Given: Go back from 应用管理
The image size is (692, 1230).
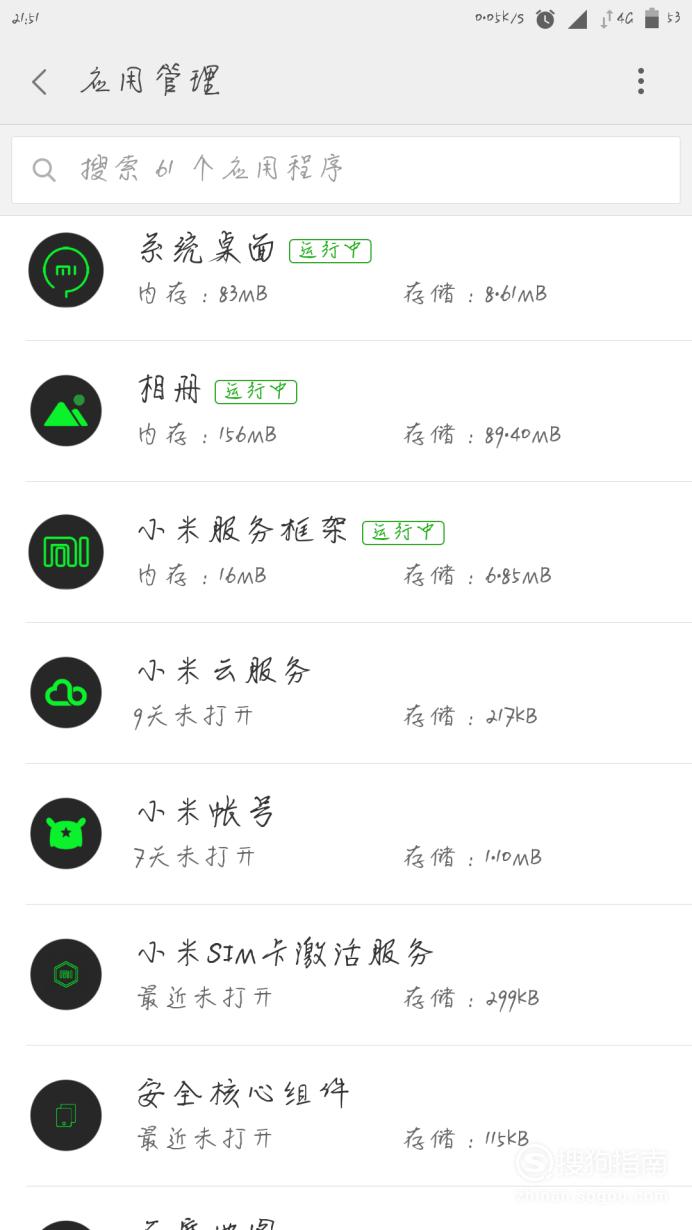Looking at the screenshot, I should tap(40, 82).
